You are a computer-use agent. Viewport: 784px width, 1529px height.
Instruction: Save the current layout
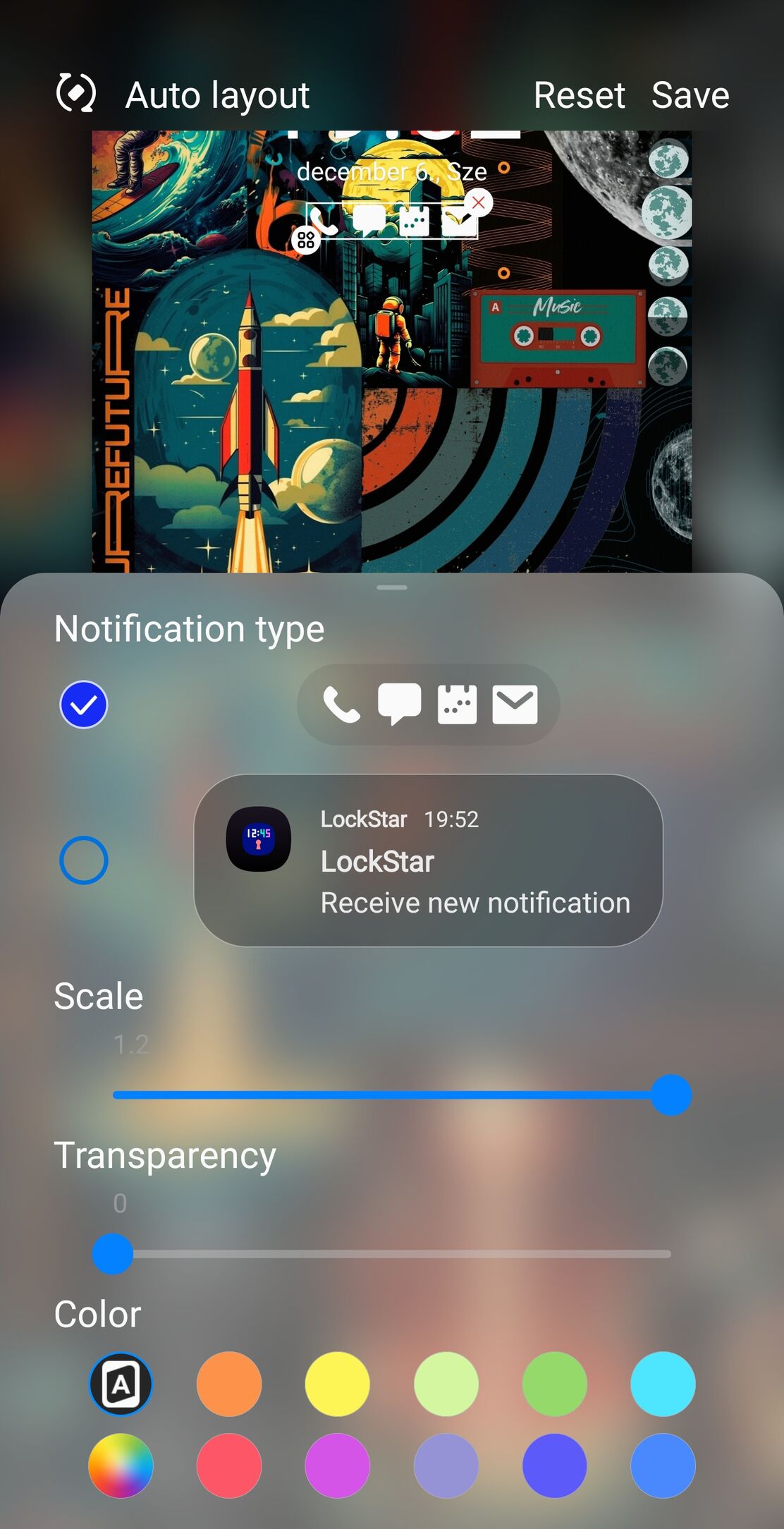pyautogui.click(x=690, y=95)
